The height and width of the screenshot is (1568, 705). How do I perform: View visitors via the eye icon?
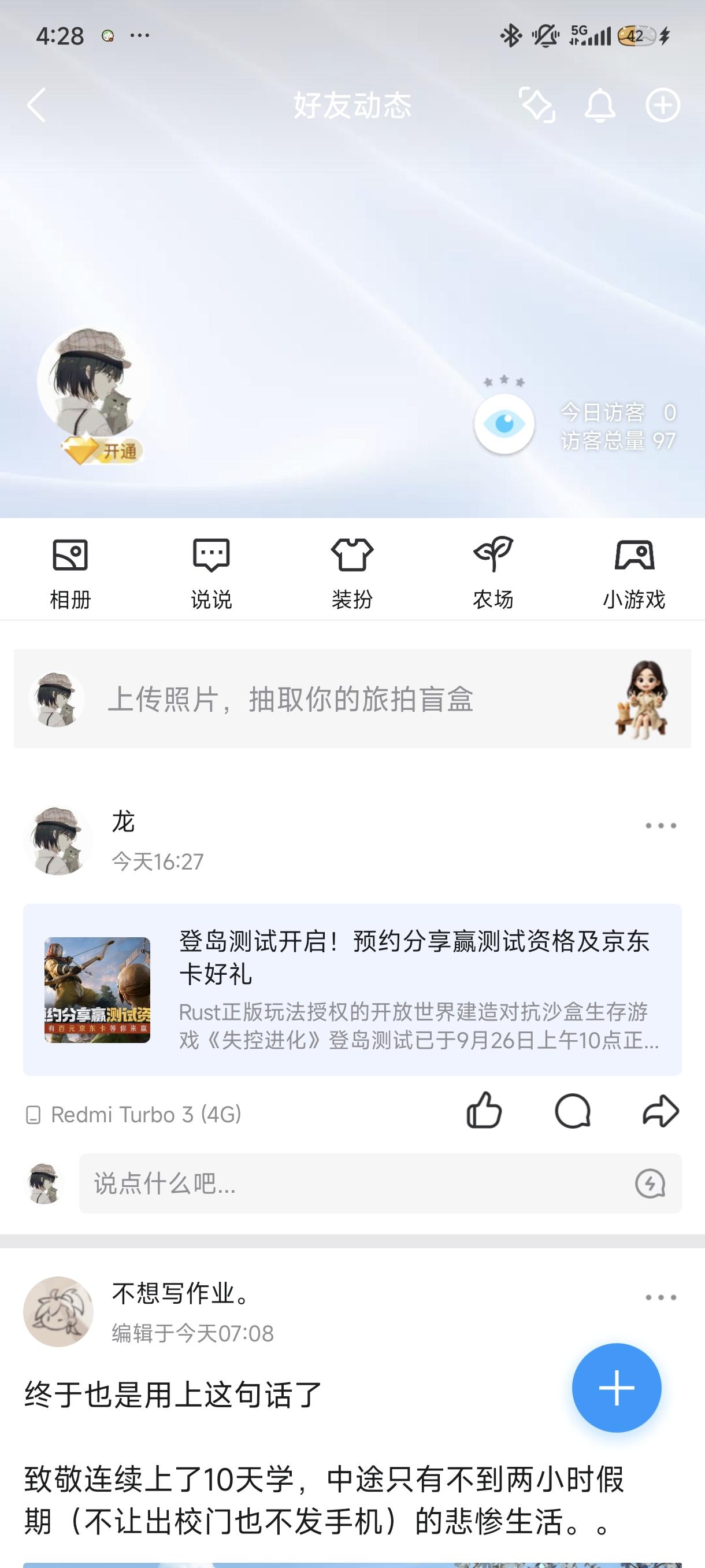pos(504,423)
